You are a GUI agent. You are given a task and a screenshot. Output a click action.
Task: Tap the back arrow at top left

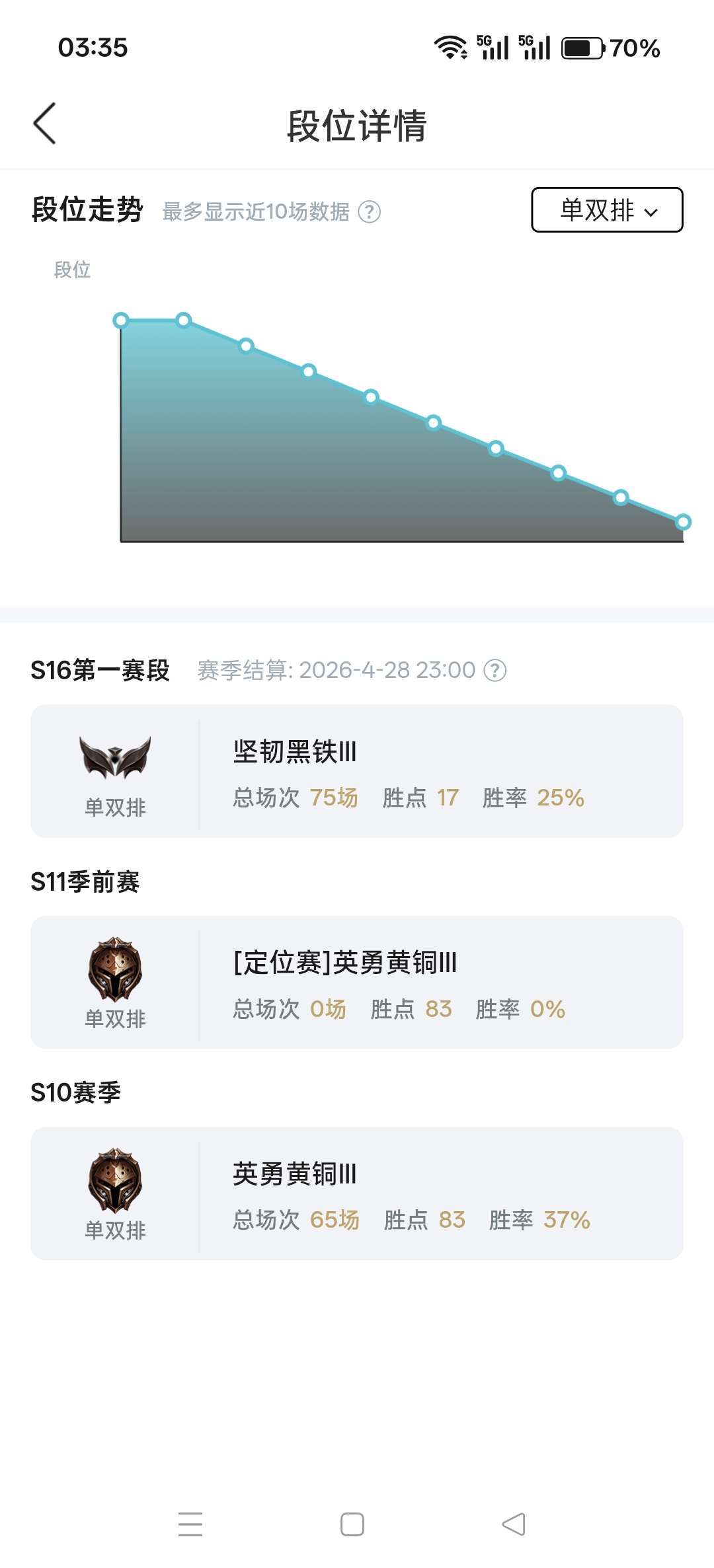tap(44, 124)
